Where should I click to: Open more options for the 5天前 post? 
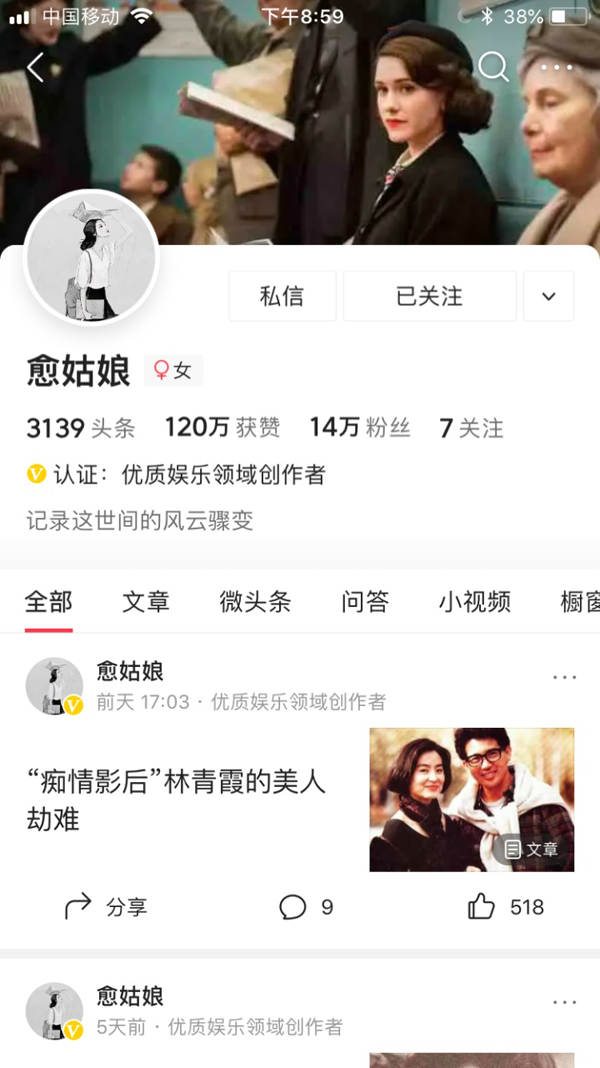[565, 1002]
